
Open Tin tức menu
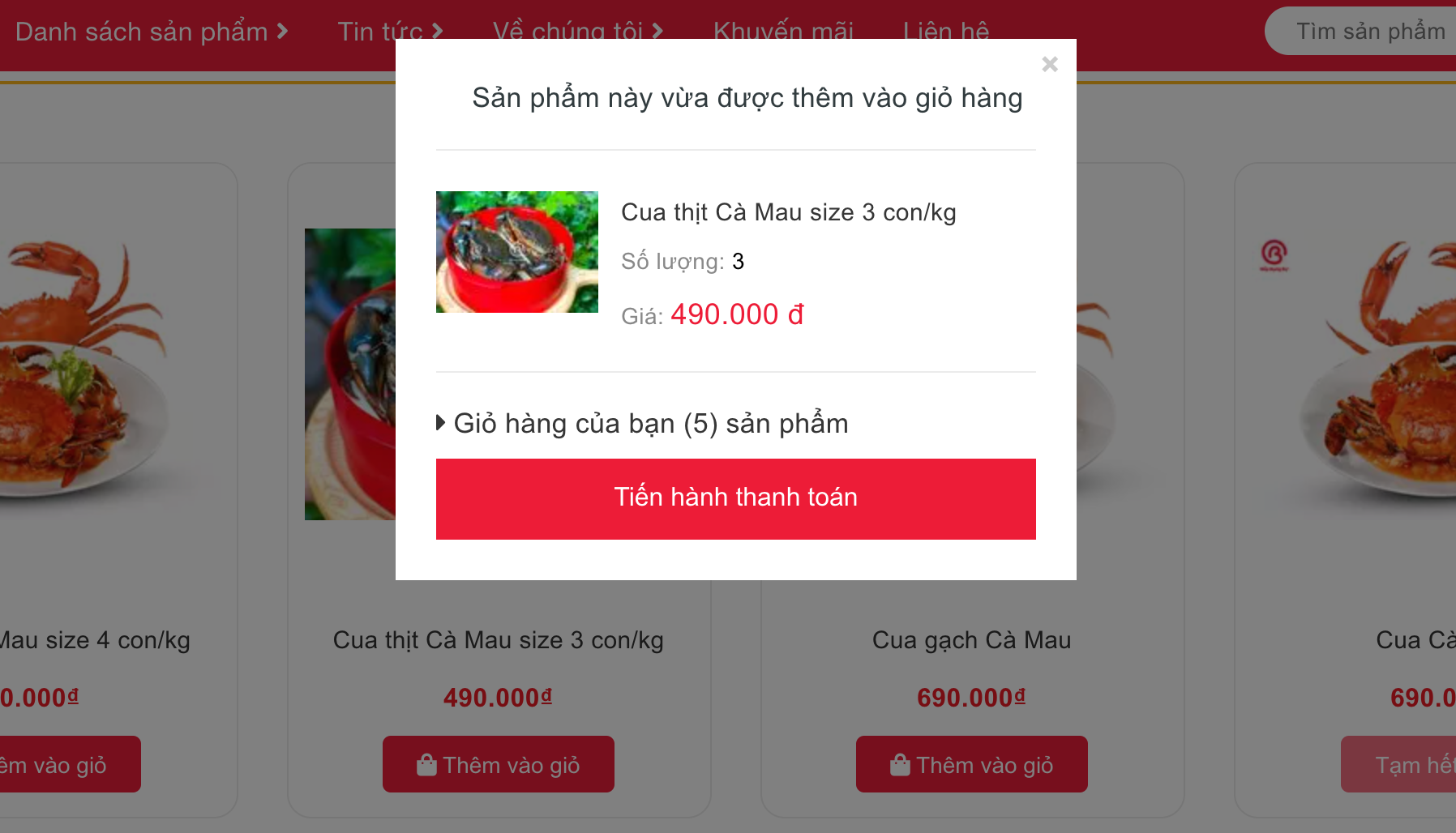click(x=389, y=31)
